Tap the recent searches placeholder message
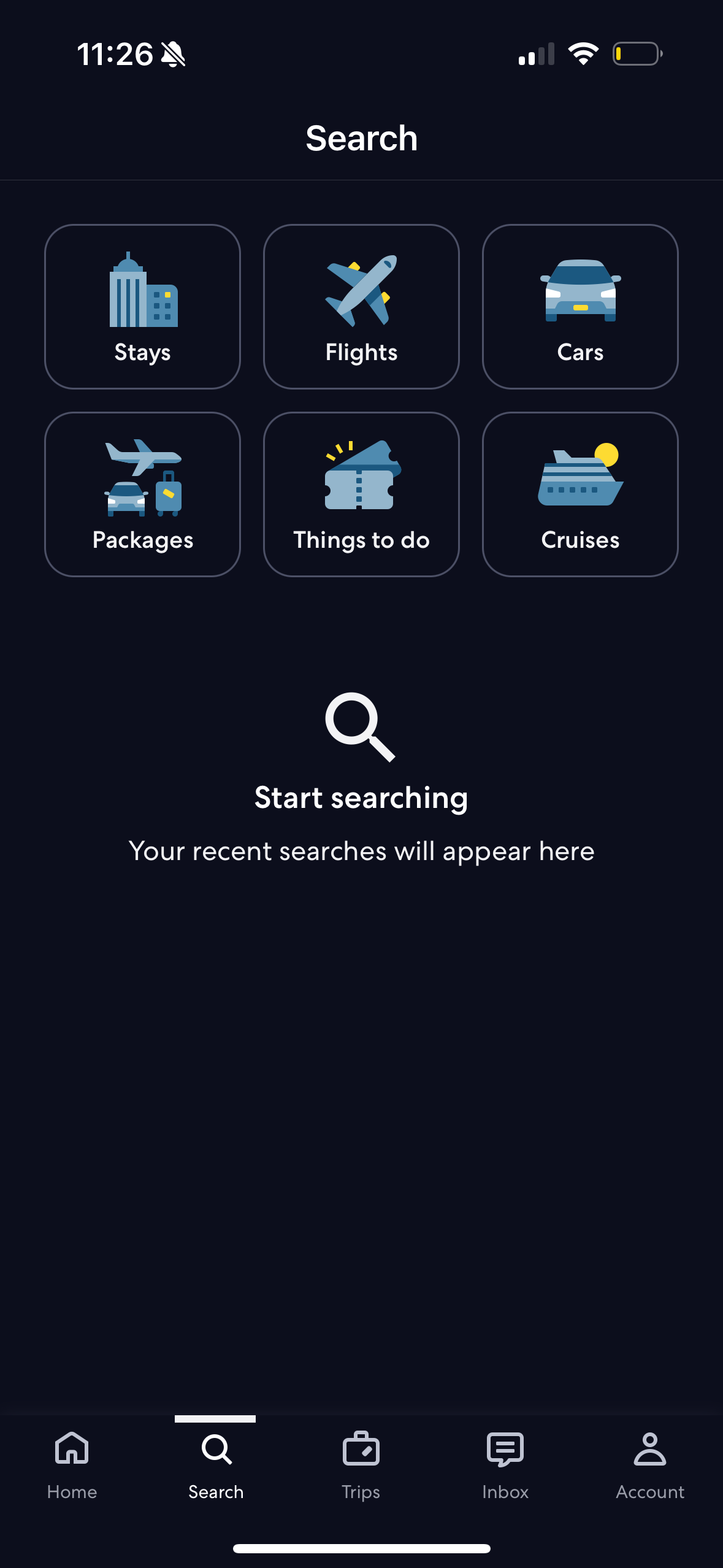Image resolution: width=723 pixels, height=1568 pixels. (x=361, y=851)
